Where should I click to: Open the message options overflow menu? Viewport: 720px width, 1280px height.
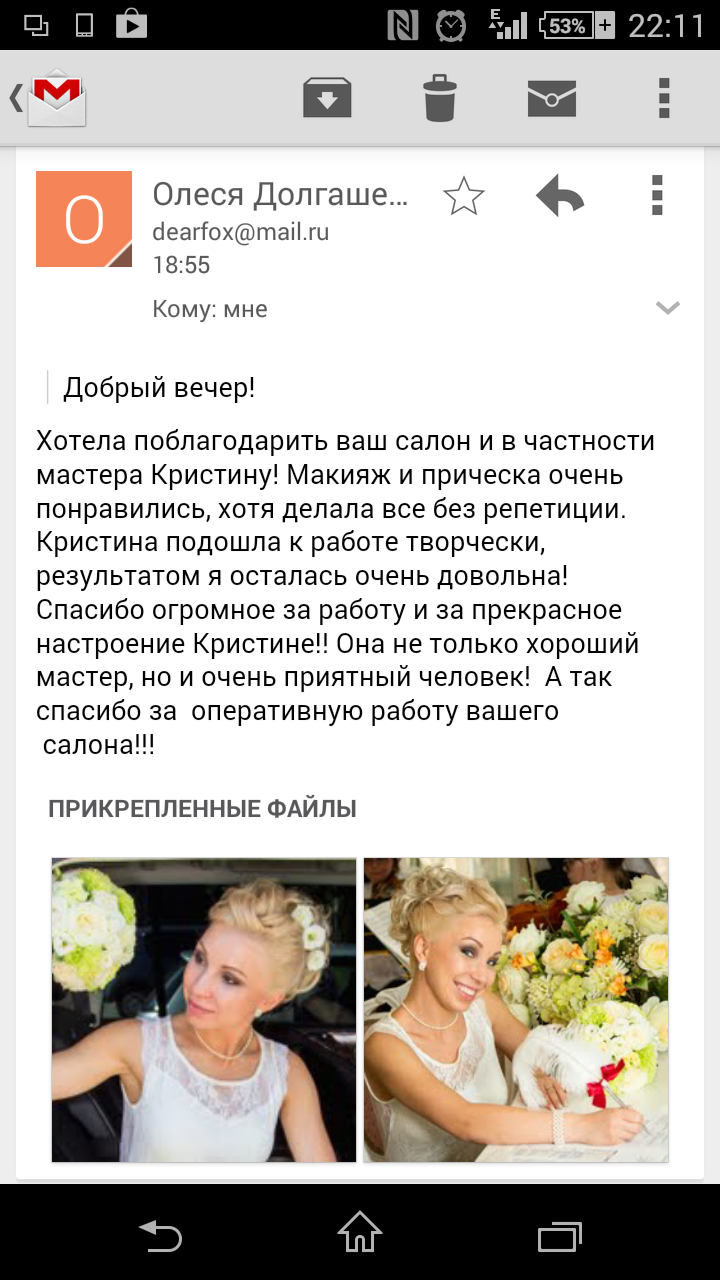click(656, 196)
